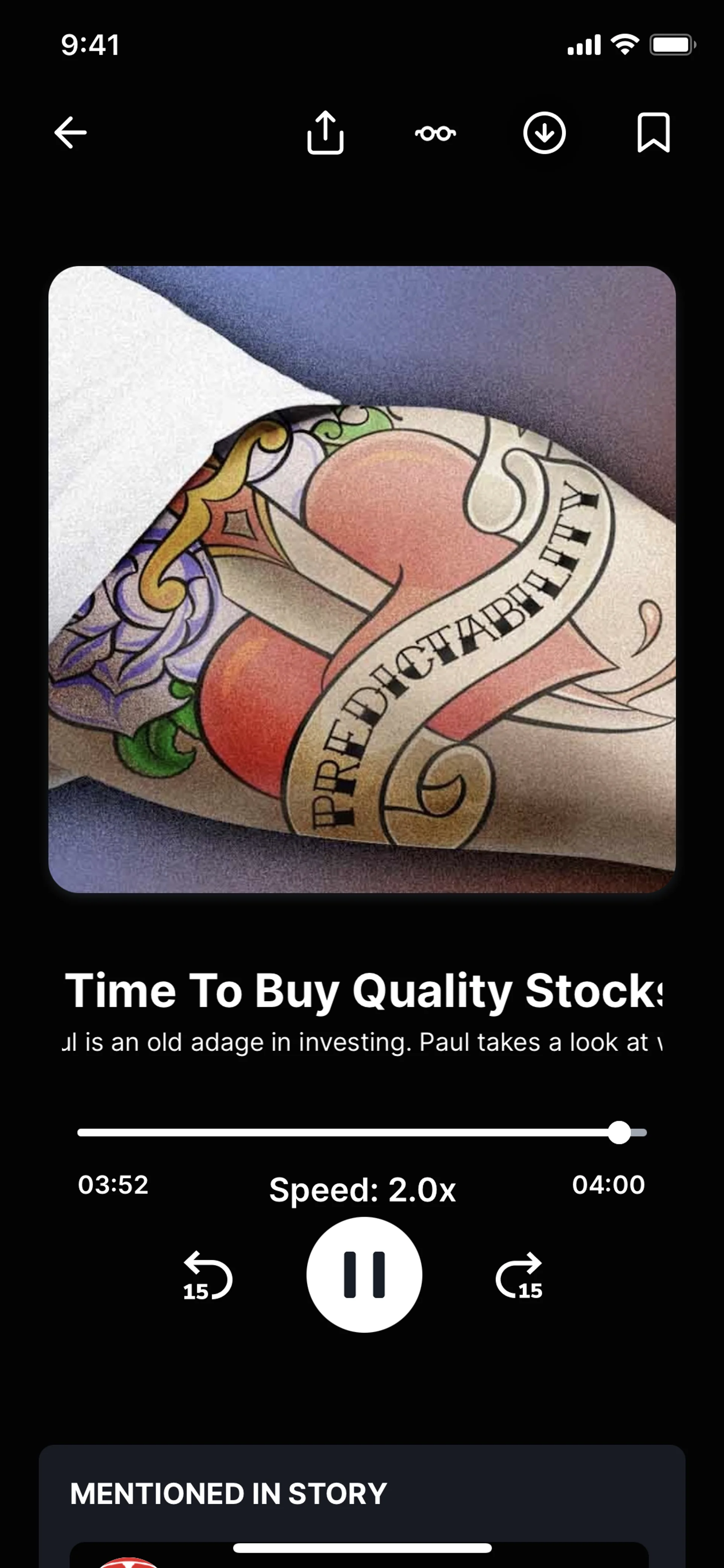
Task: Download this story for offline listening
Action: tap(545, 132)
